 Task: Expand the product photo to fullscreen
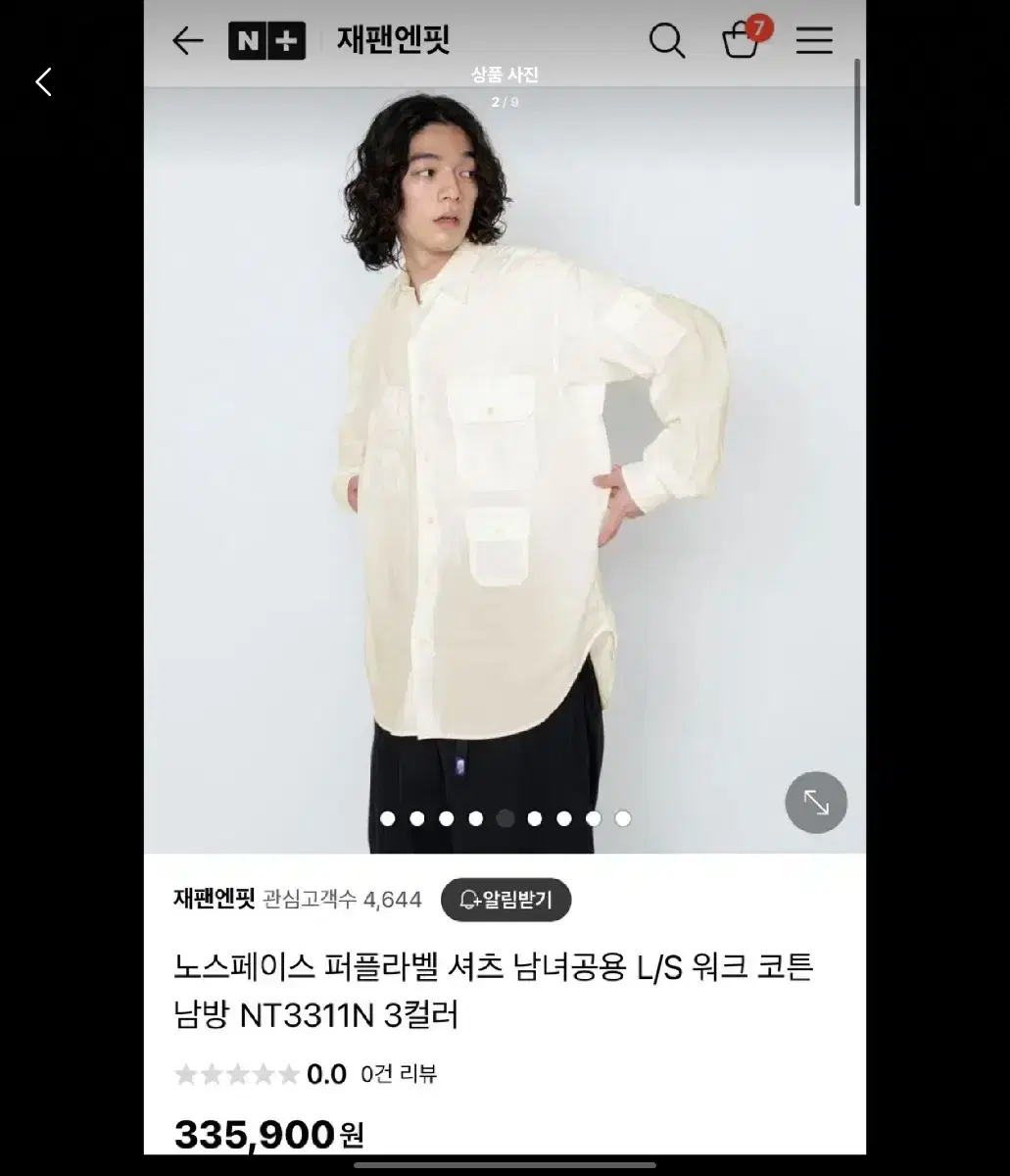click(815, 802)
